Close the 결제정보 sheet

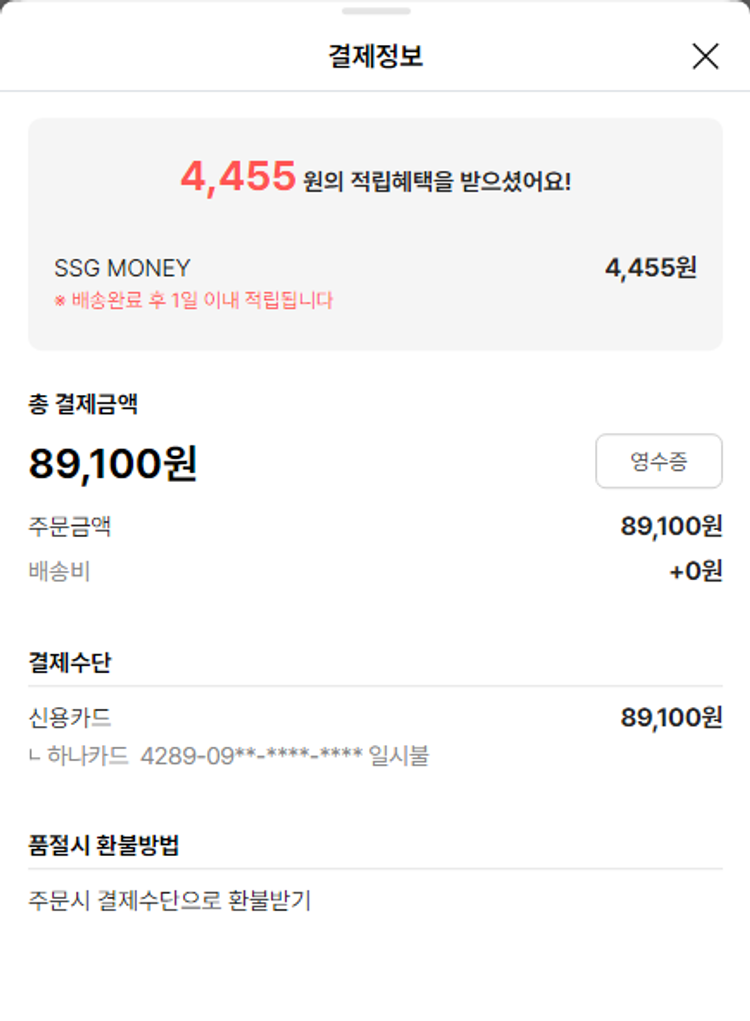point(705,57)
